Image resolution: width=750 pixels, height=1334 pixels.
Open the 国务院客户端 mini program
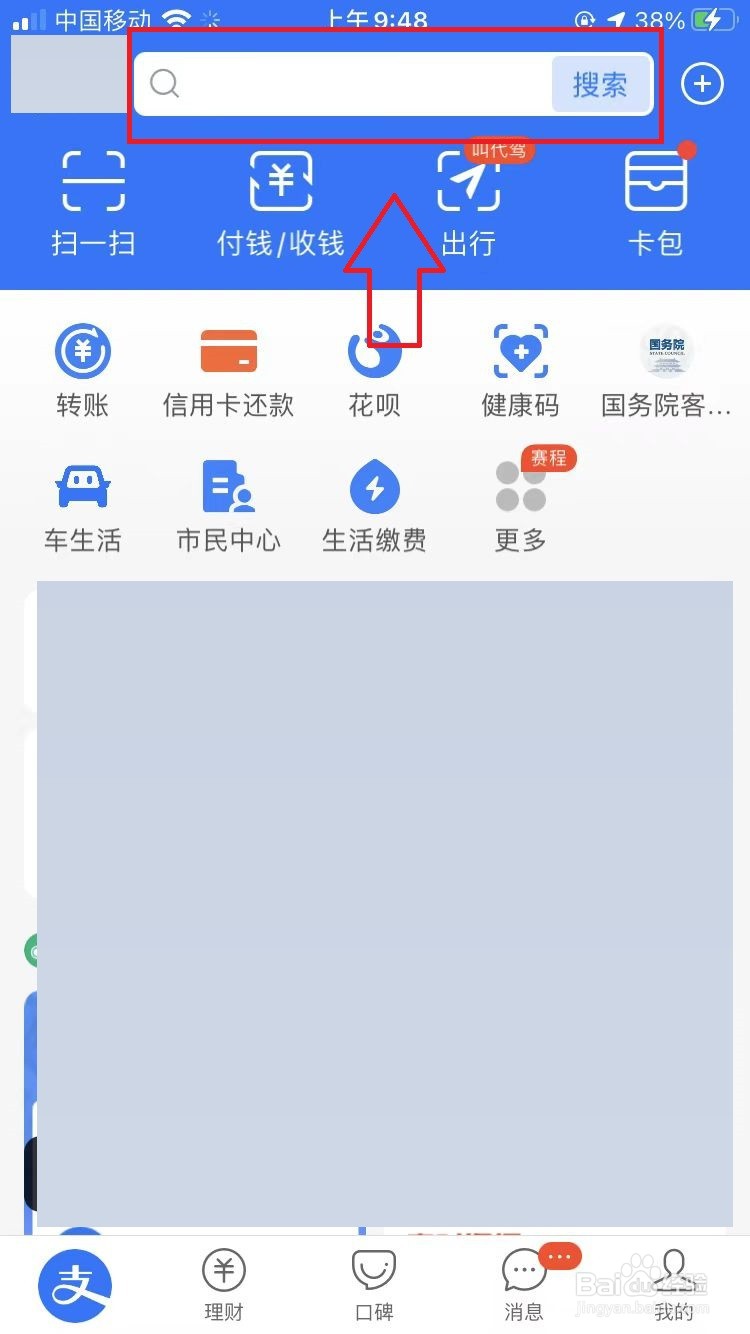tap(666, 370)
